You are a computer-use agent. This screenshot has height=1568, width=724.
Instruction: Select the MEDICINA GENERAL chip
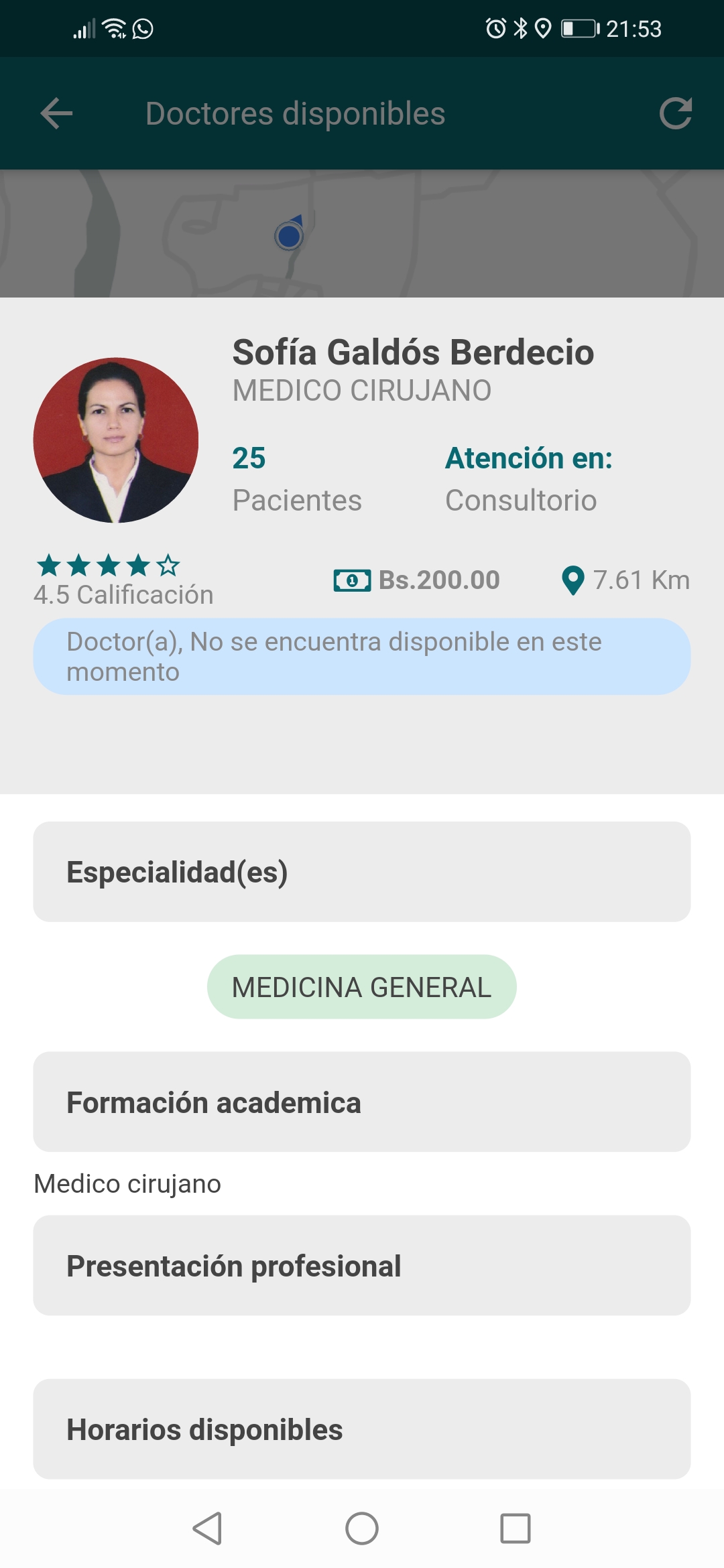coord(361,987)
